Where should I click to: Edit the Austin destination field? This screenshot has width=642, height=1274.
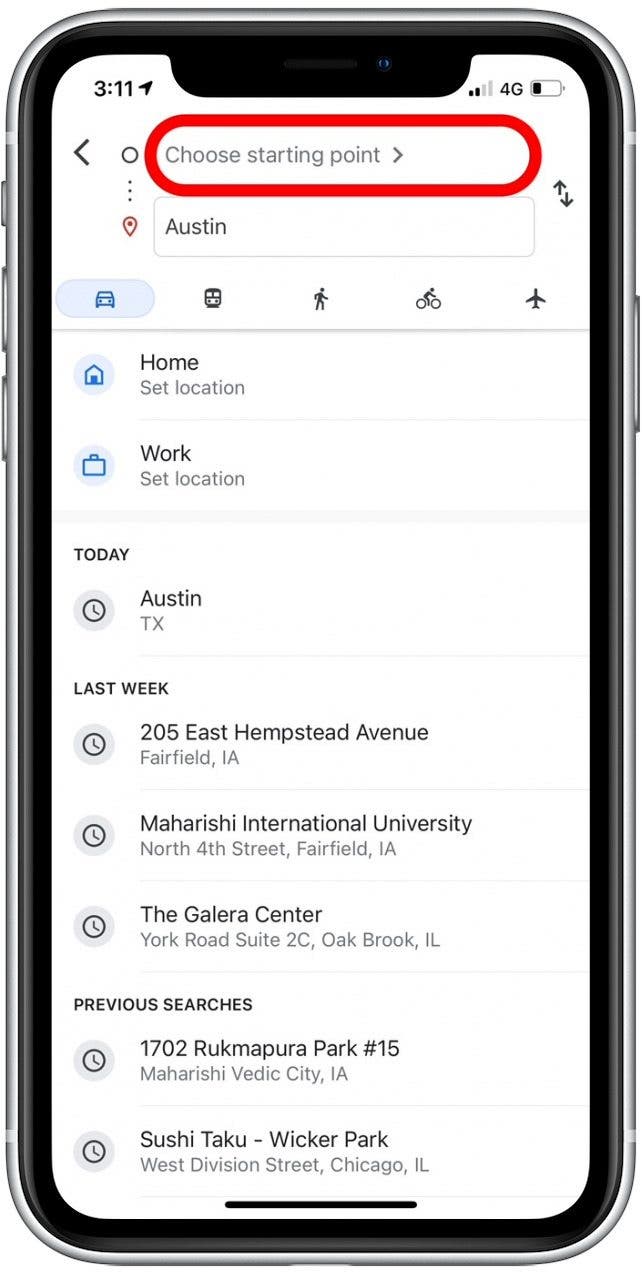coord(343,227)
